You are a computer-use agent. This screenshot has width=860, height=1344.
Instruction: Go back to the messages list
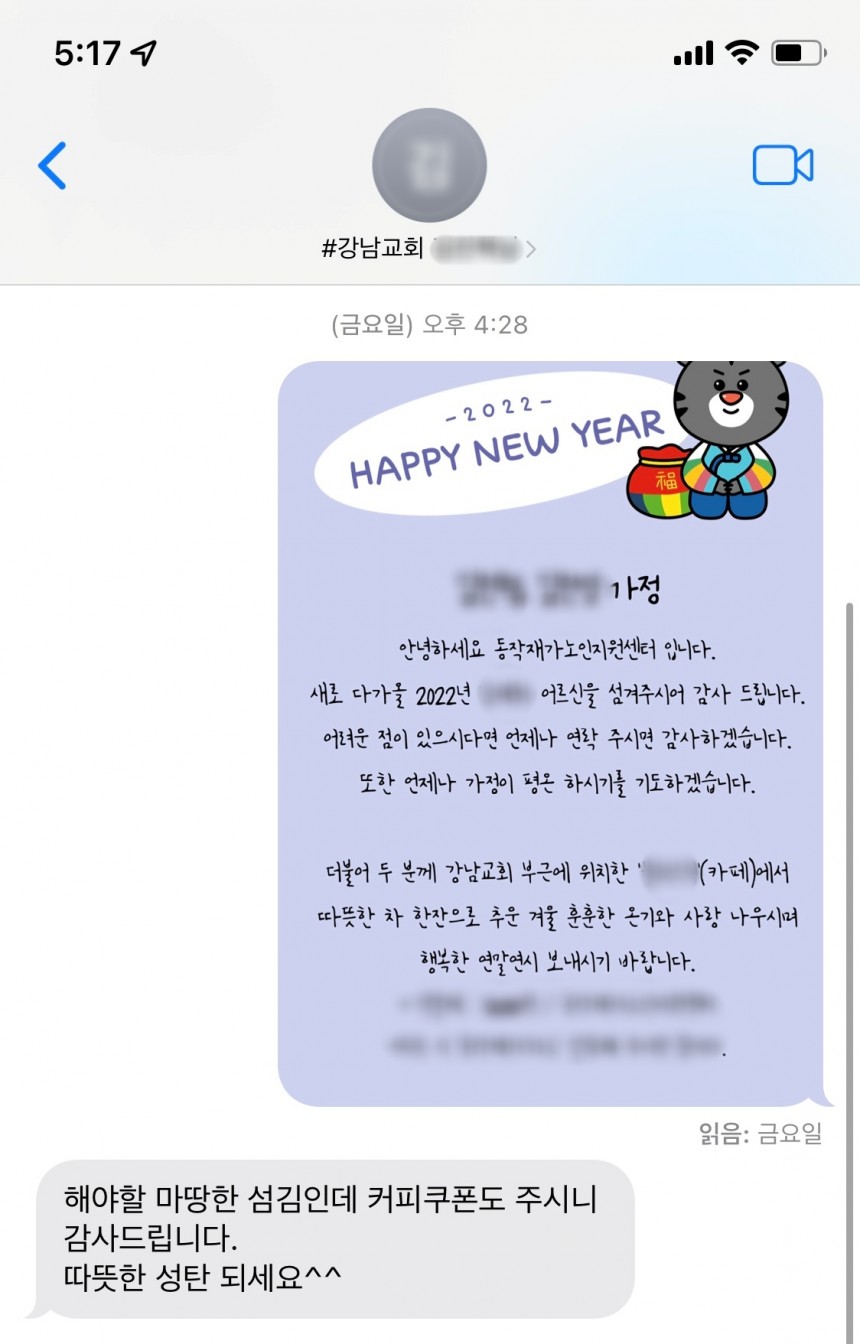(52, 165)
